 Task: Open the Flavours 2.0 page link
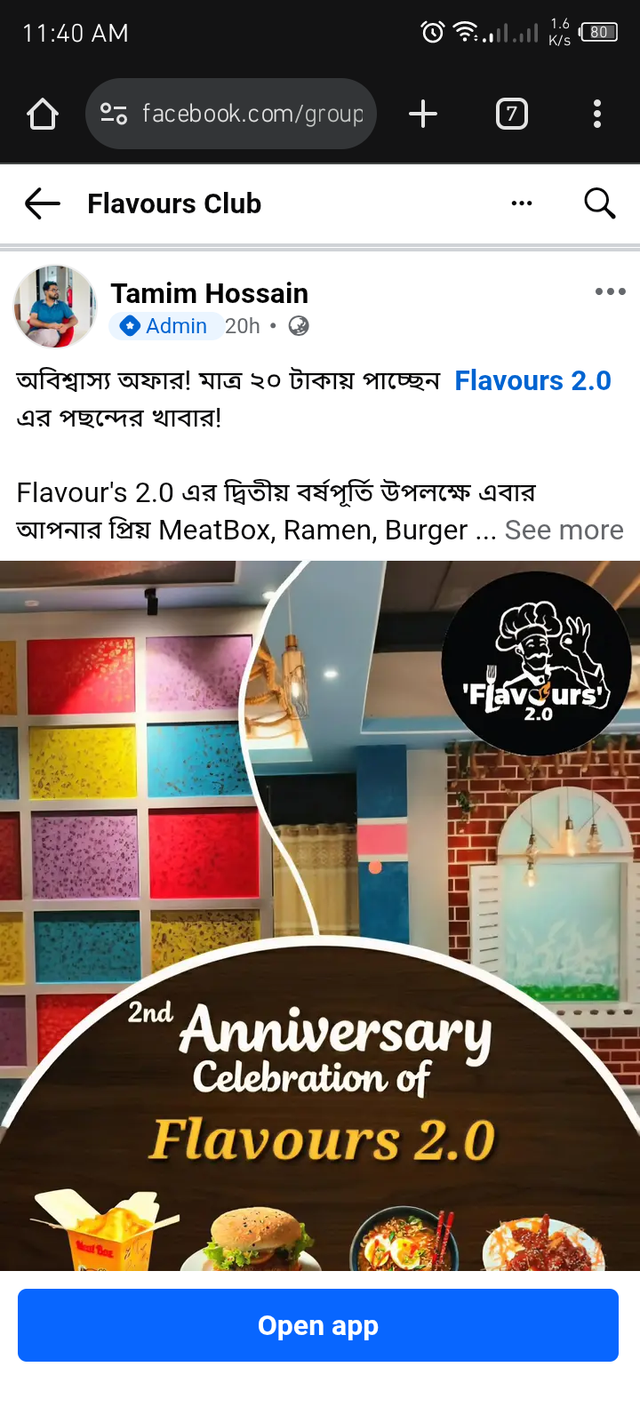tap(532, 381)
